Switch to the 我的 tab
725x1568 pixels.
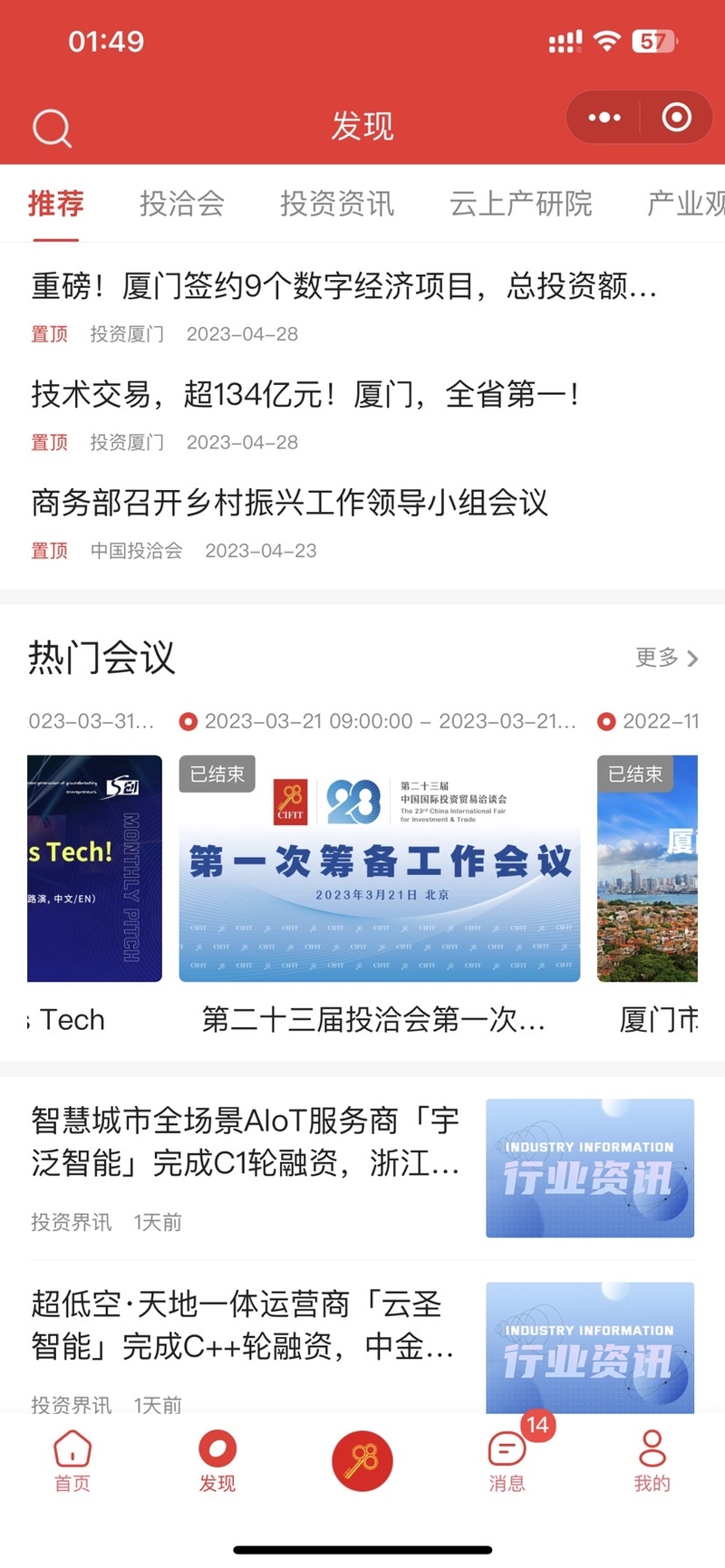(x=652, y=1460)
